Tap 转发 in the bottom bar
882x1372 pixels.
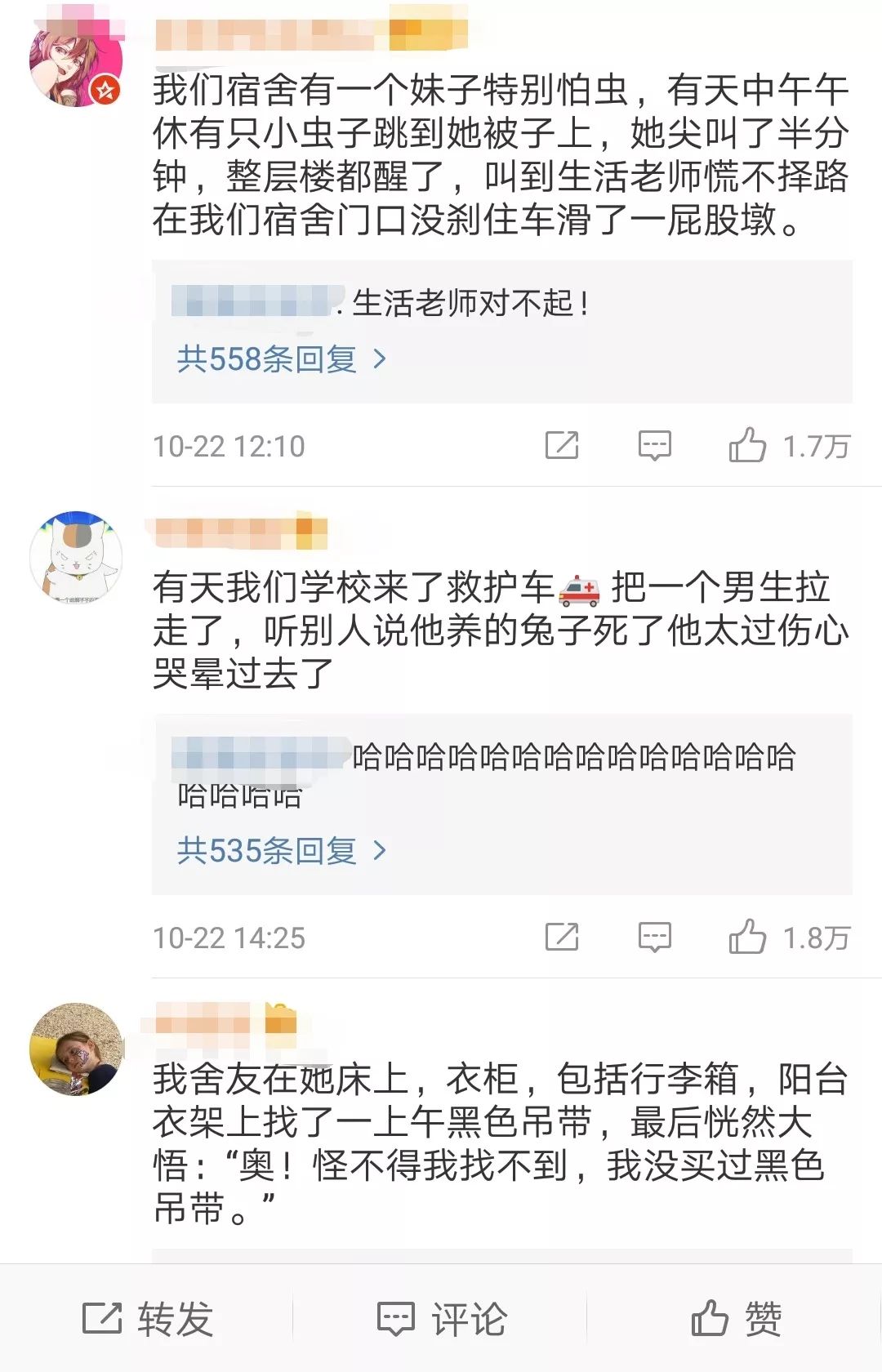tap(148, 1319)
